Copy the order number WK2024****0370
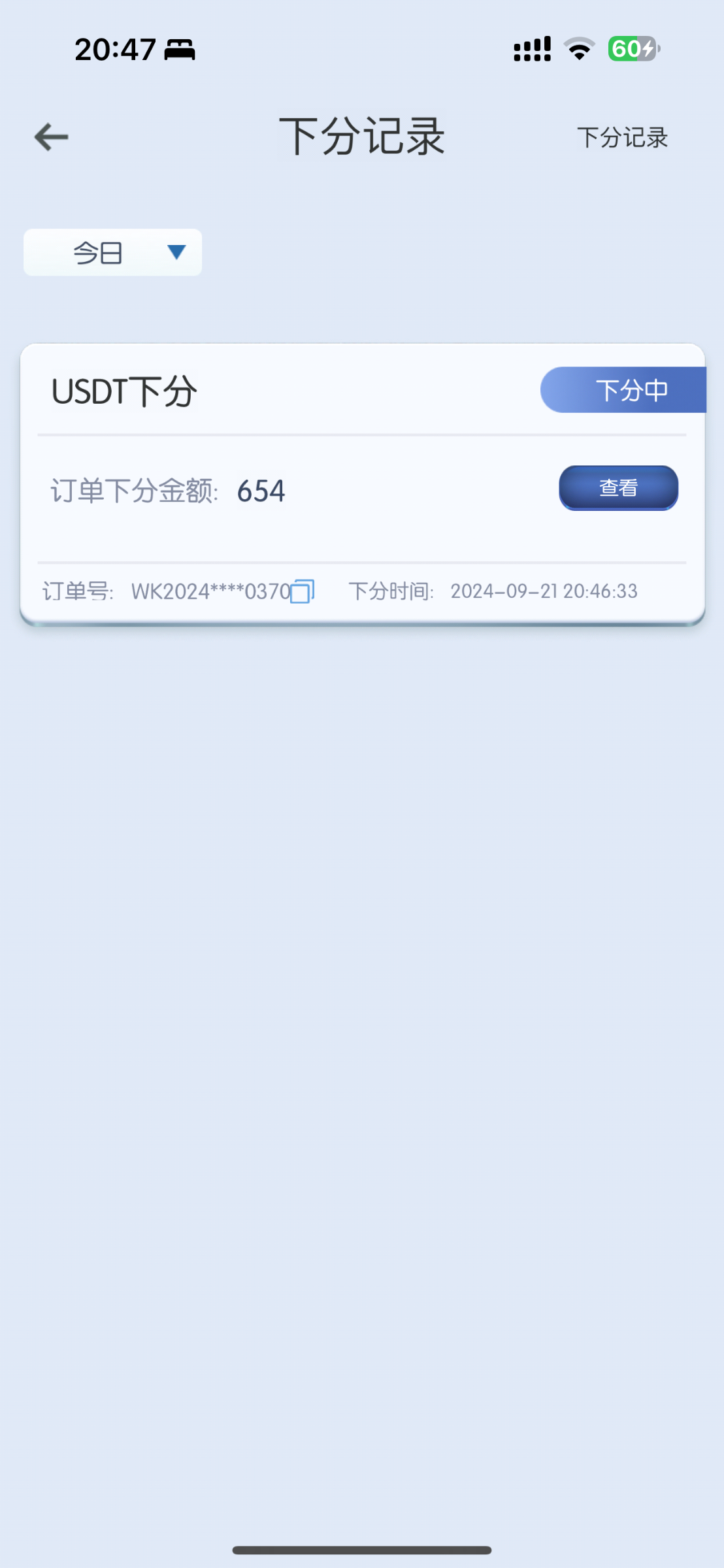724x1568 pixels. pyautogui.click(x=303, y=591)
